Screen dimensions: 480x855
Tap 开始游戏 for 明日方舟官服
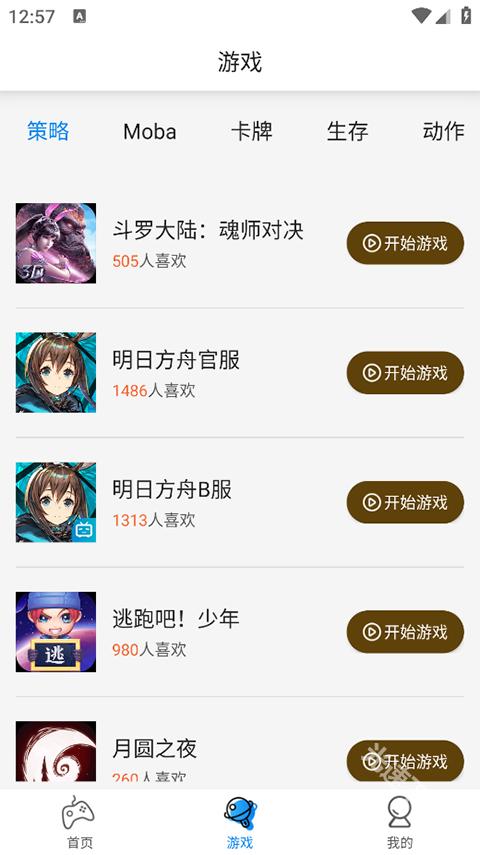405,373
